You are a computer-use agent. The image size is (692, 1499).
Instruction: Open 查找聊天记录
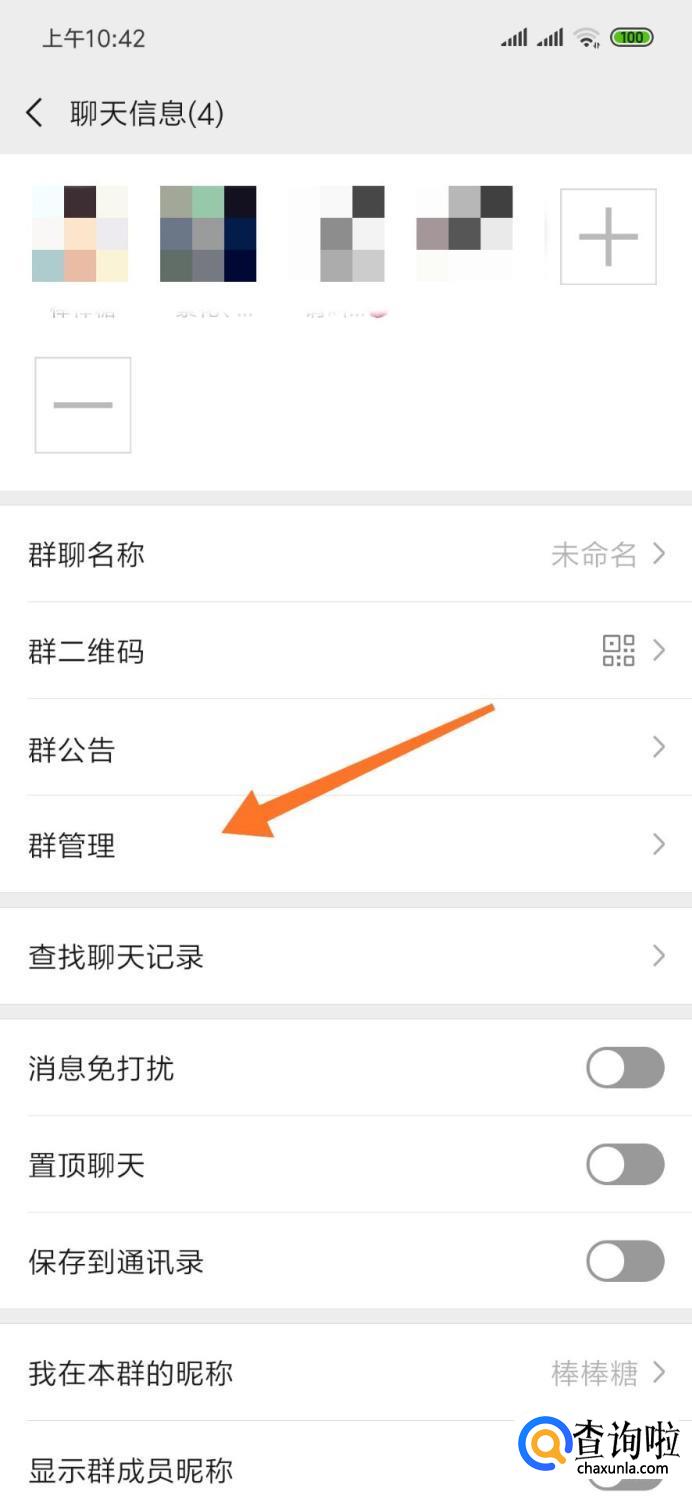346,957
